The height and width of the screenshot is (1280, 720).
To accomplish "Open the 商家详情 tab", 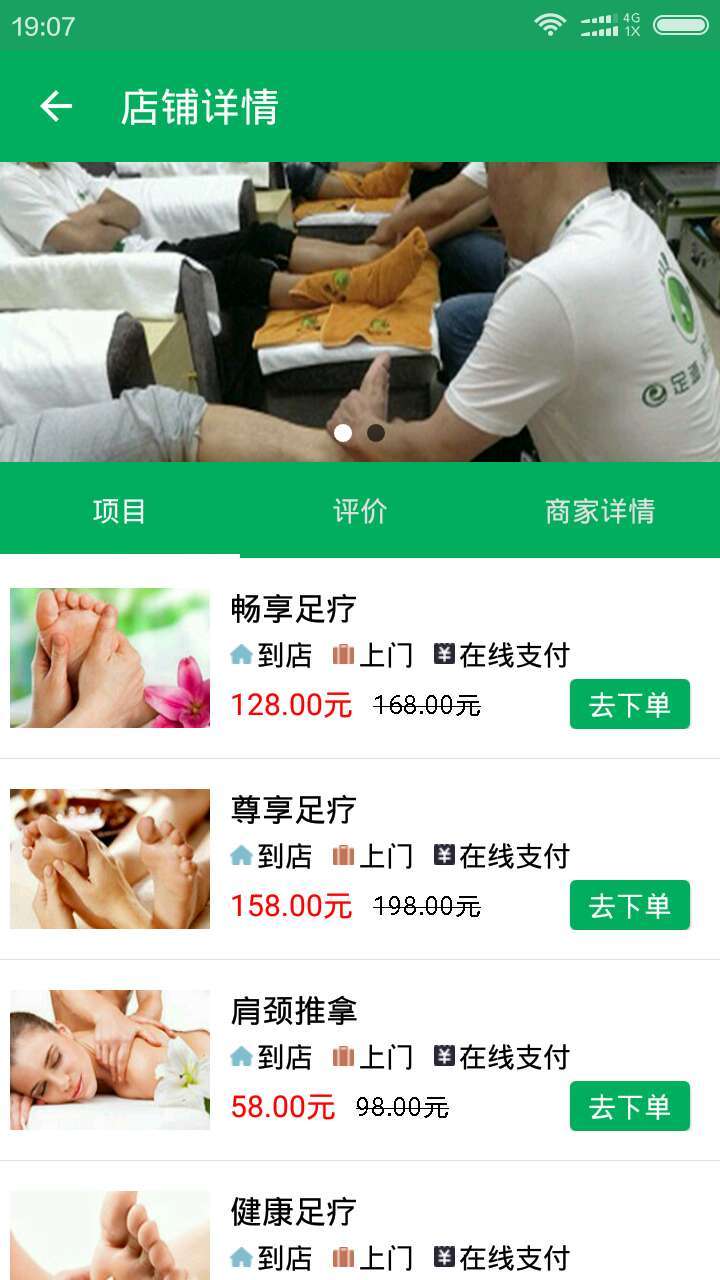I will point(599,511).
